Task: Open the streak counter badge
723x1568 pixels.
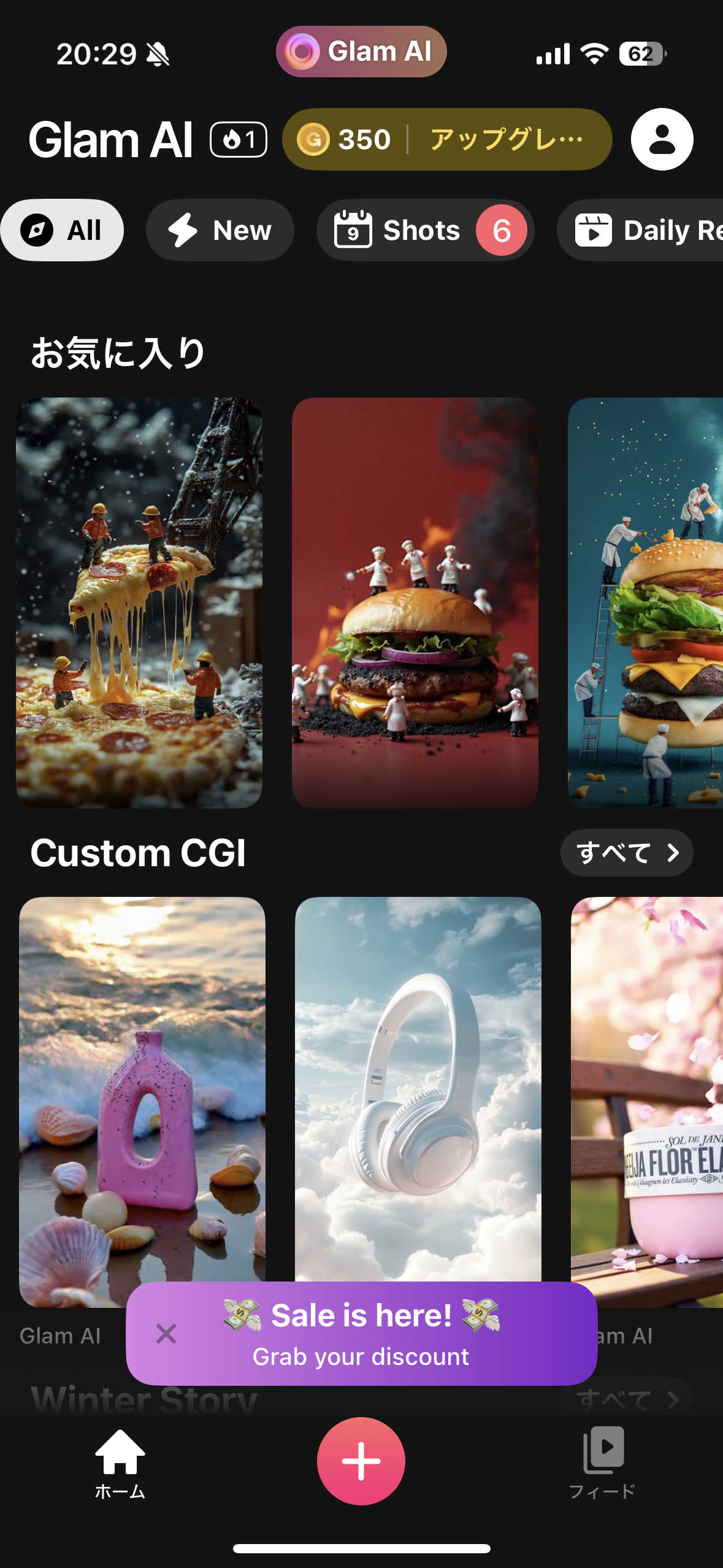Action: coord(239,139)
